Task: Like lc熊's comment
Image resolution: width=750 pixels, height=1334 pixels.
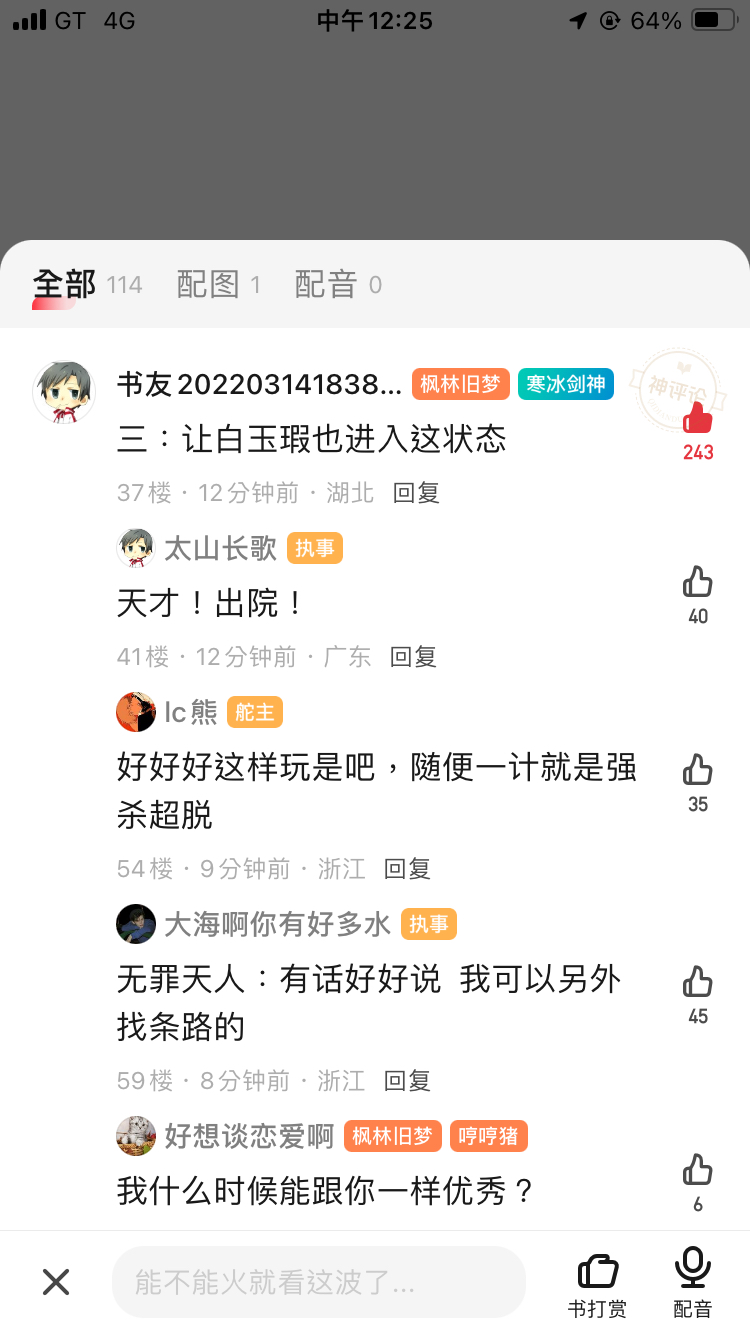Action: [697, 770]
